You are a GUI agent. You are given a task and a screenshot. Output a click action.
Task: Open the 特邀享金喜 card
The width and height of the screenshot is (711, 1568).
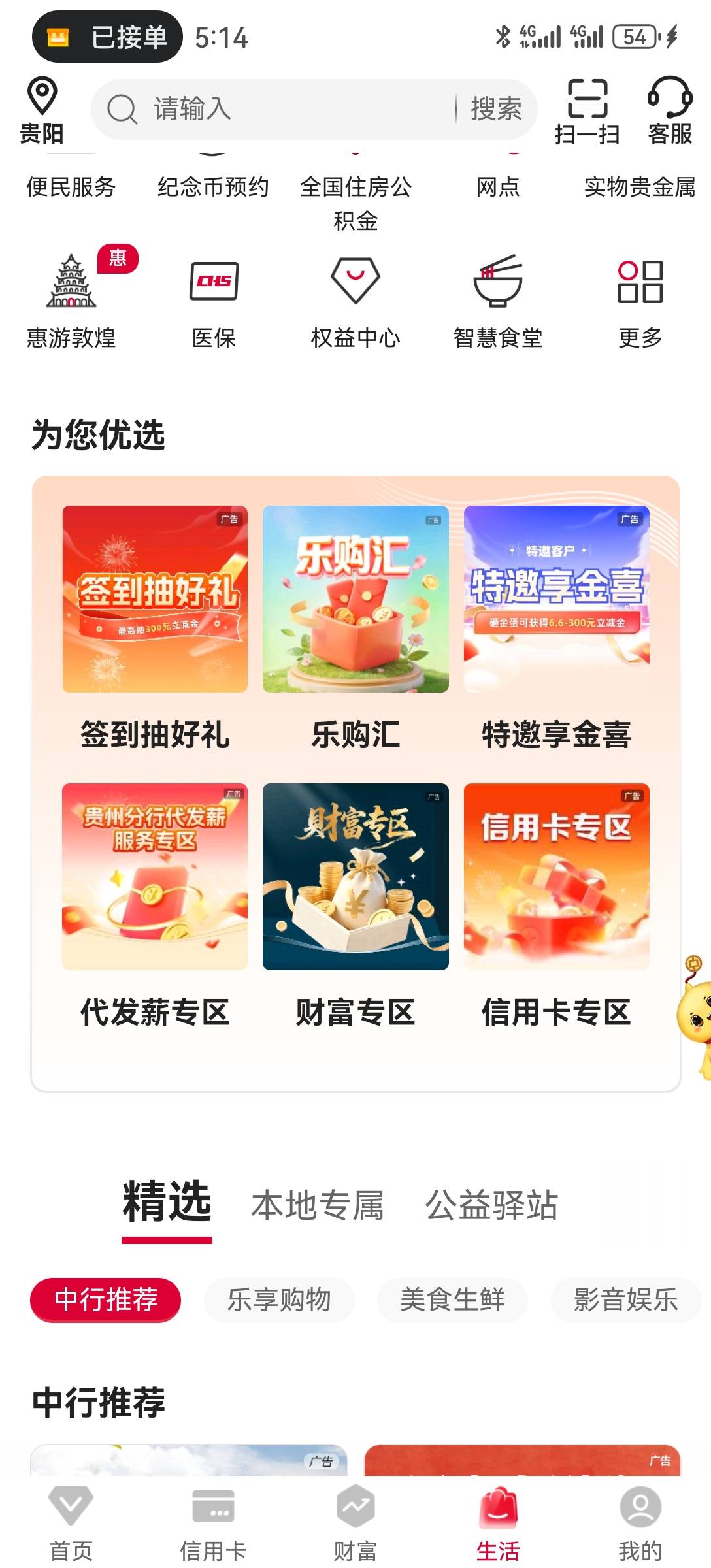(557, 629)
